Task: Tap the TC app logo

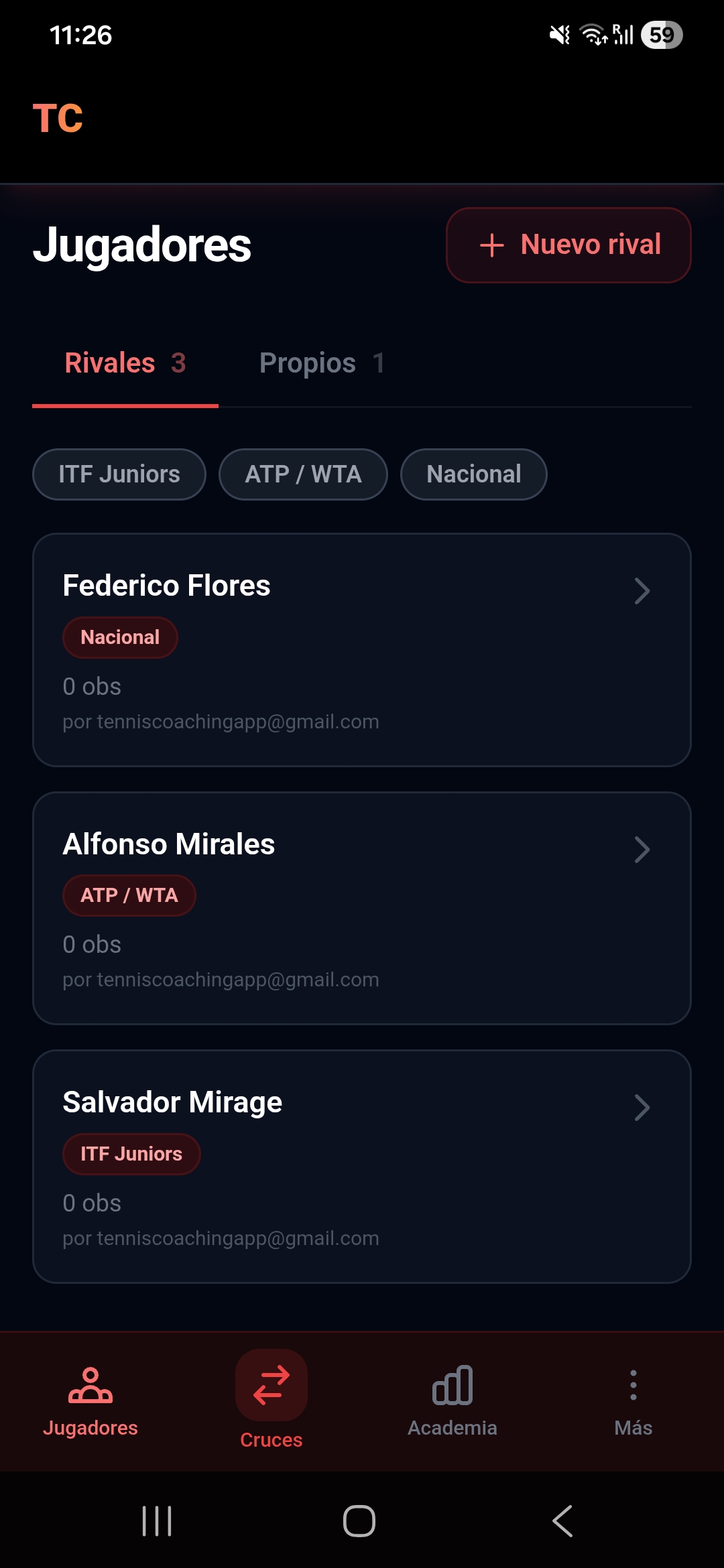Action: click(x=58, y=119)
